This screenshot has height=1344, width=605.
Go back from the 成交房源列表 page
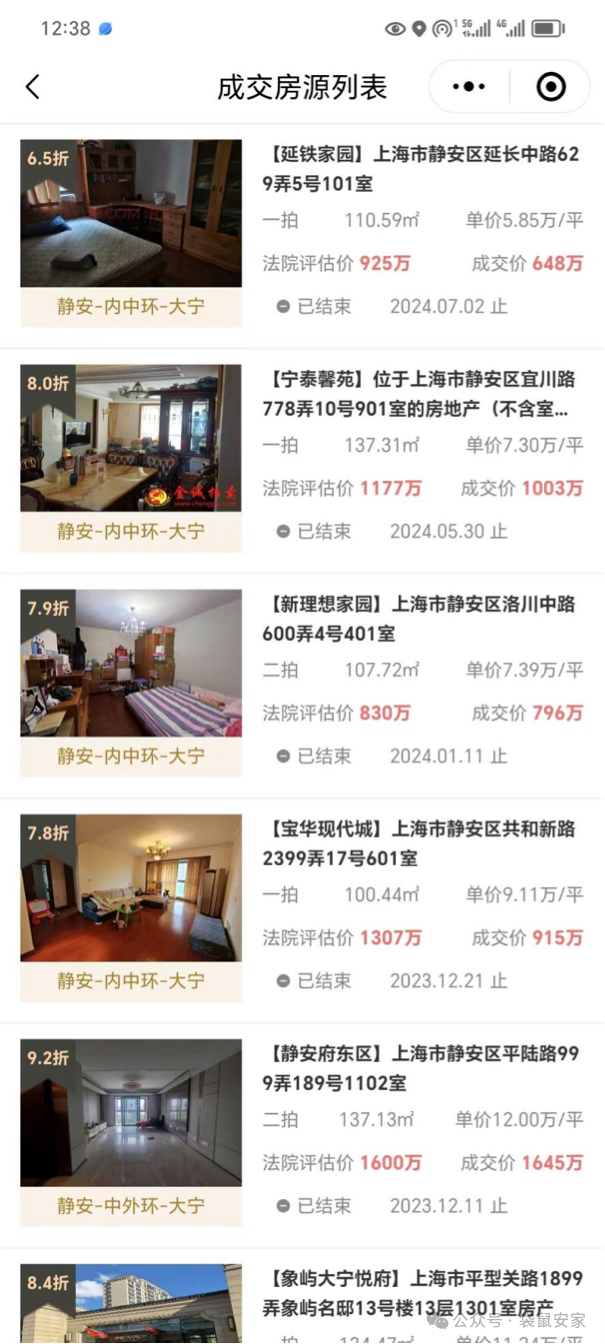(33, 87)
